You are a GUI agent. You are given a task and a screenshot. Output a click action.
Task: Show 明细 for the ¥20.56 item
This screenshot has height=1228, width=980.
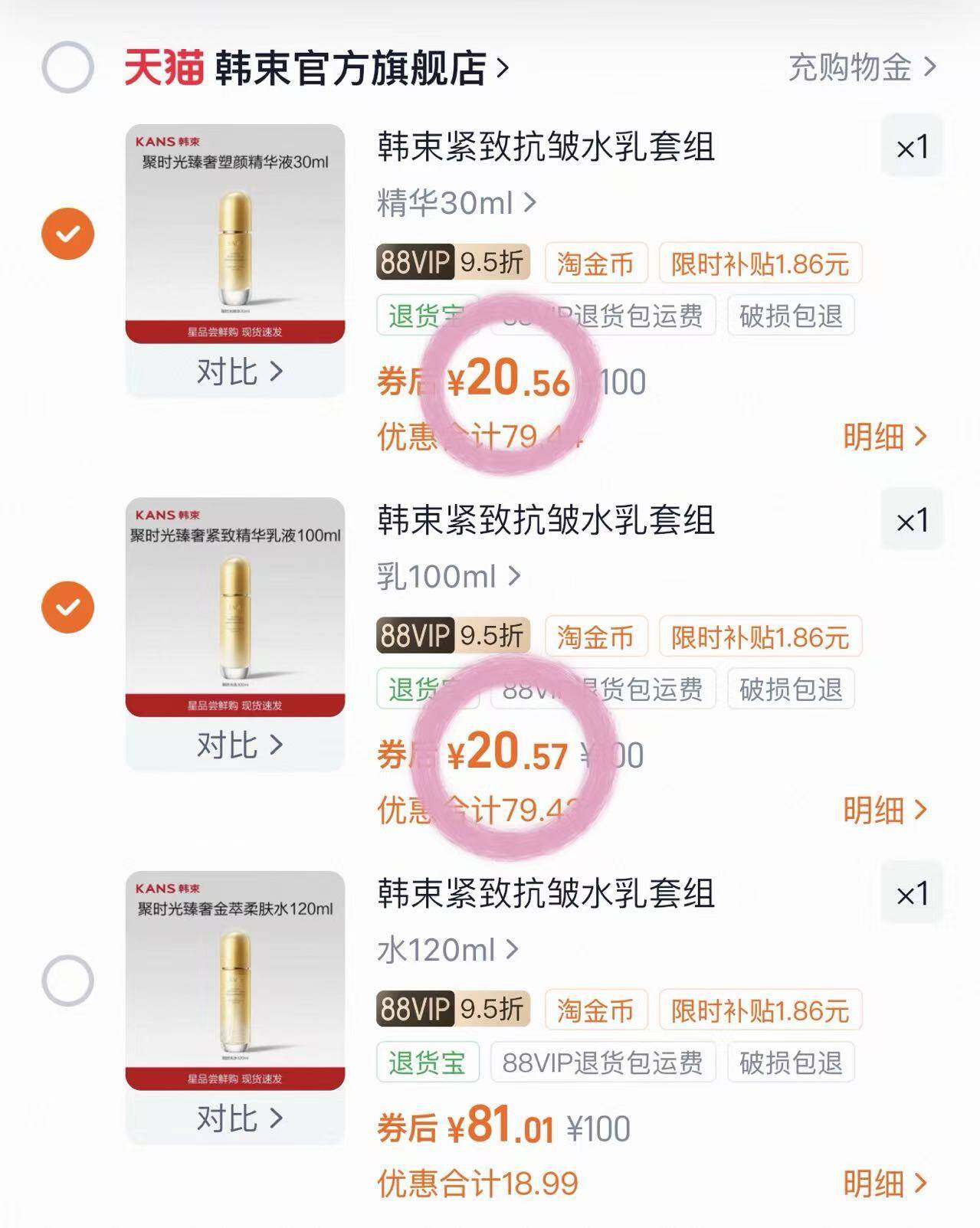click(885, 437)
